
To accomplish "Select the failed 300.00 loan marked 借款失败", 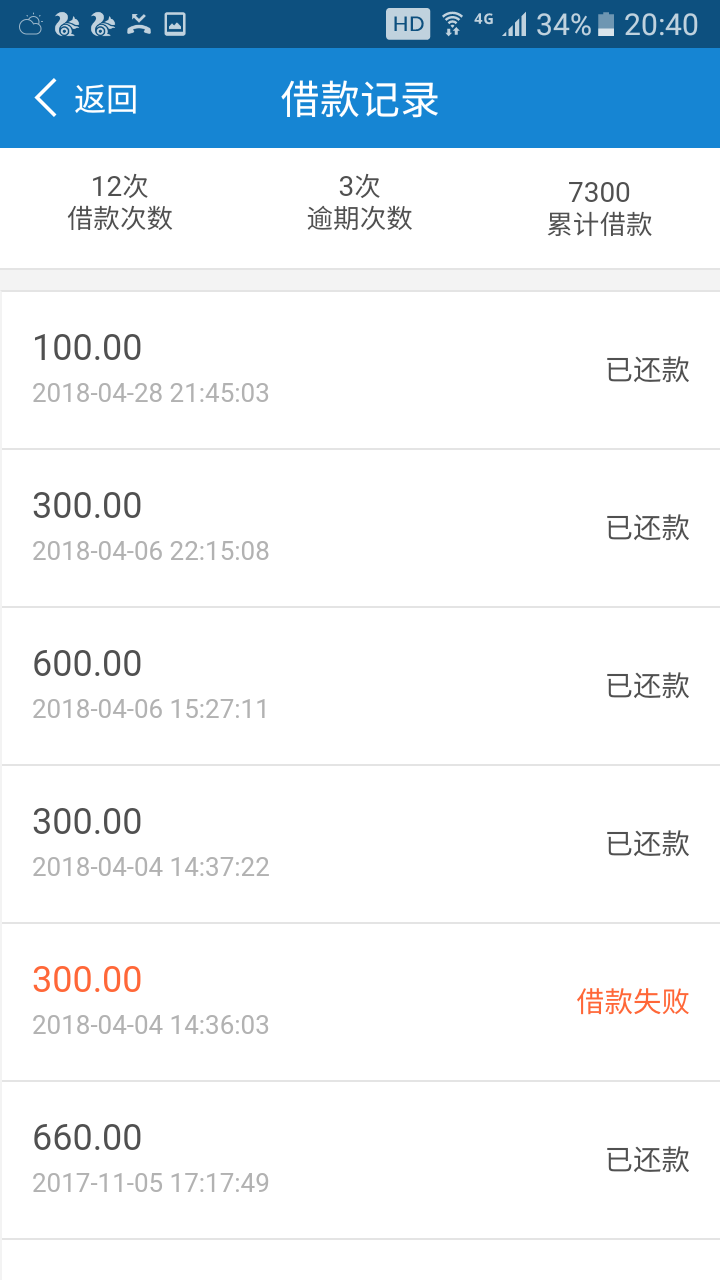I will (360, 1002).
